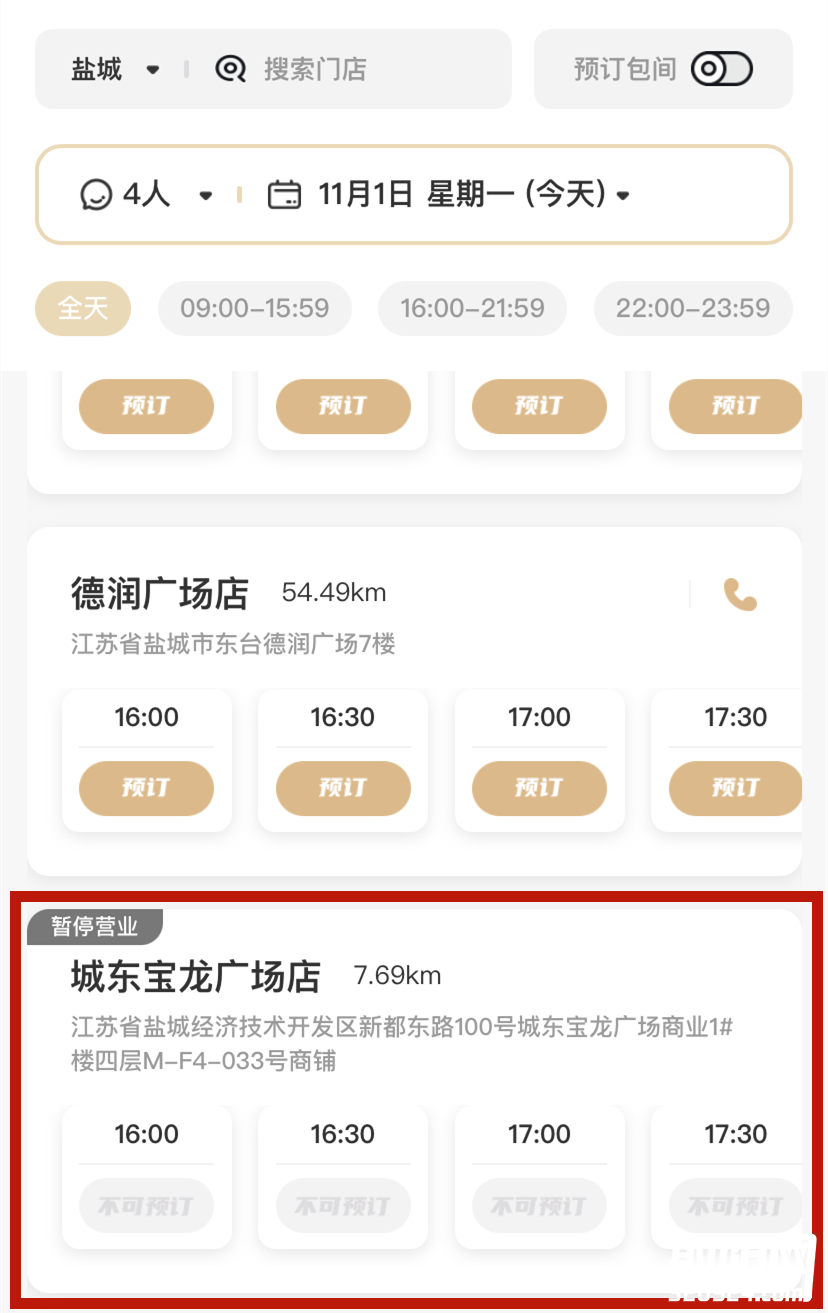
Task: Call the 德润广场店 via phone icon
Action: 740,595
